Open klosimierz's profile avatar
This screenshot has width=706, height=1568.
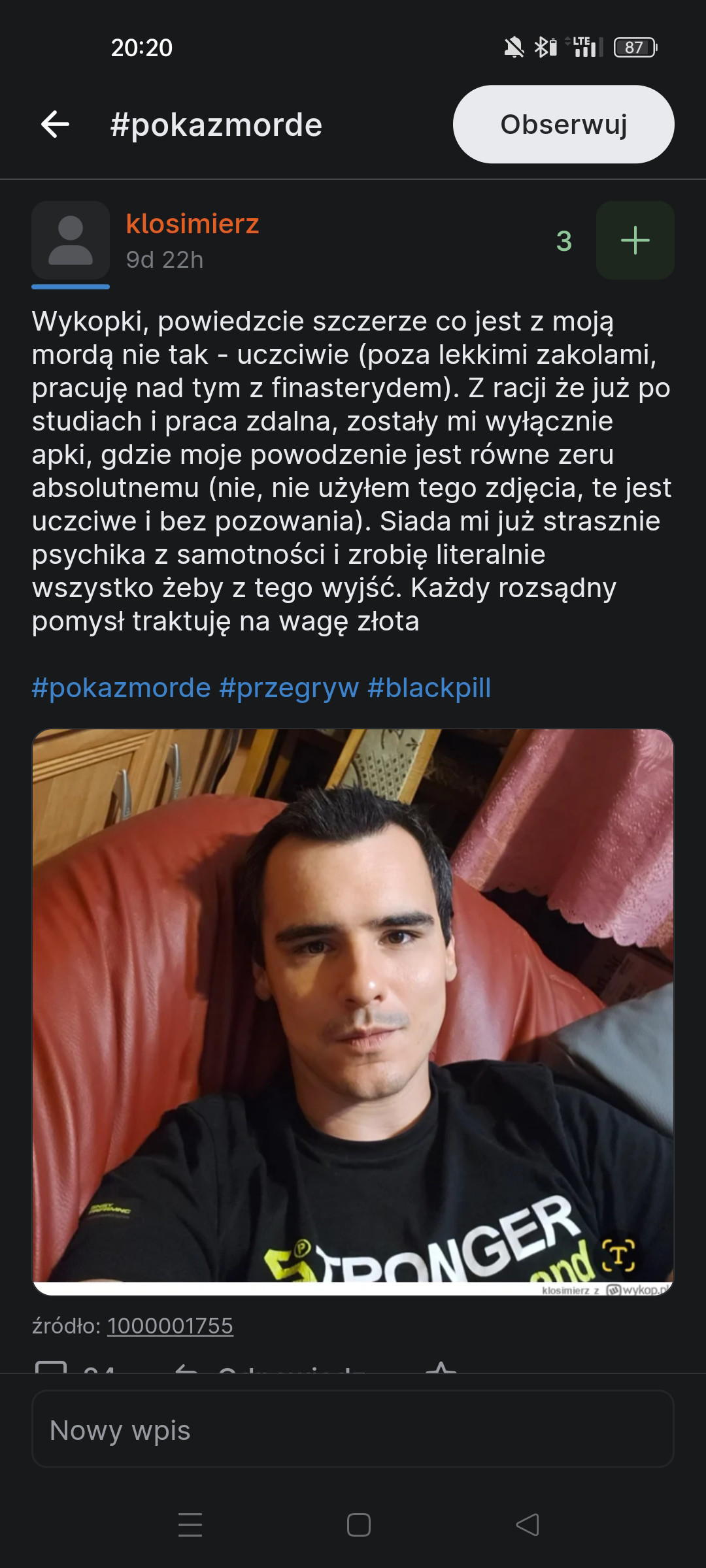[71, 240]
